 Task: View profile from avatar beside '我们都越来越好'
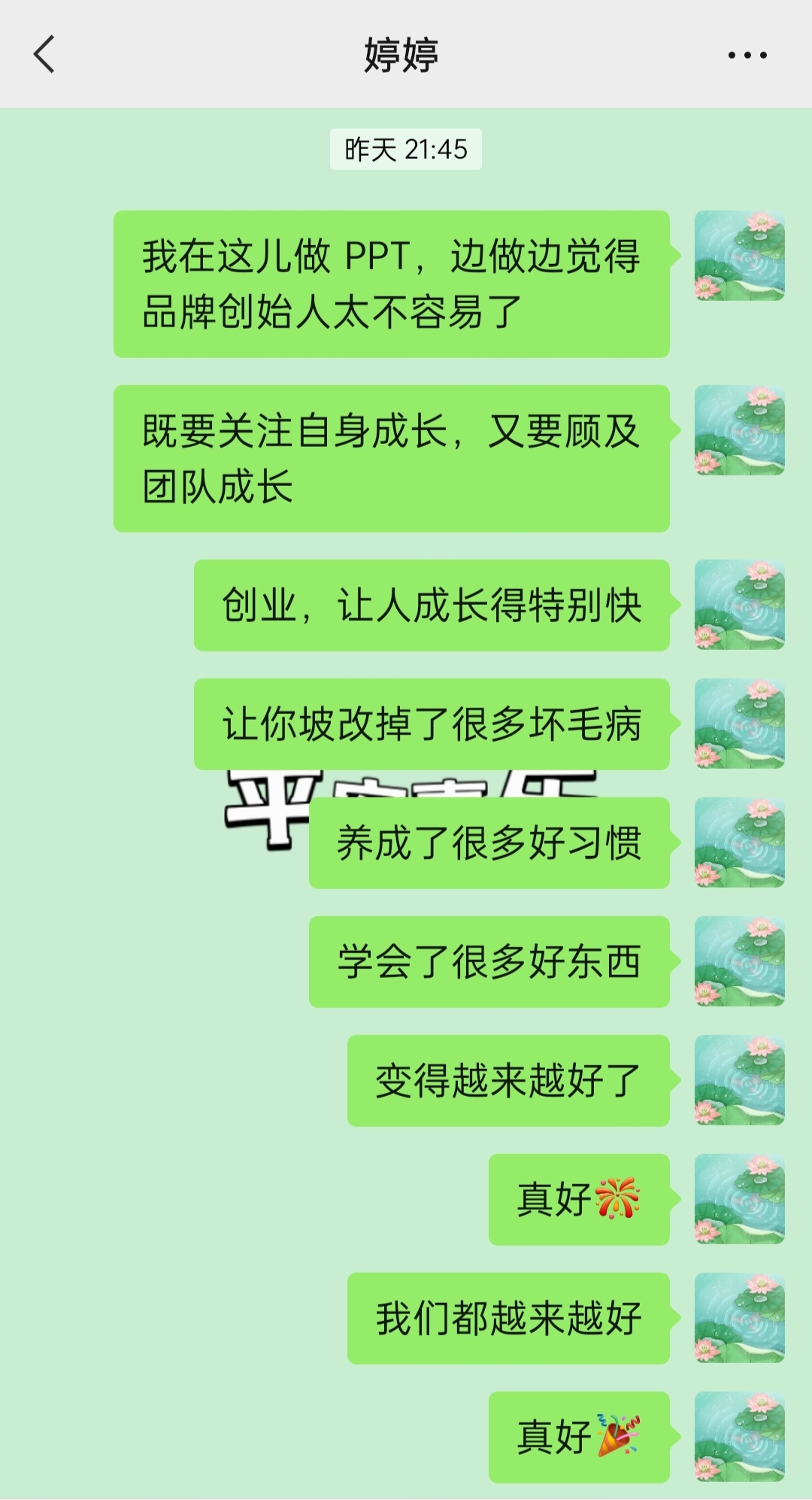[739, 1318]
